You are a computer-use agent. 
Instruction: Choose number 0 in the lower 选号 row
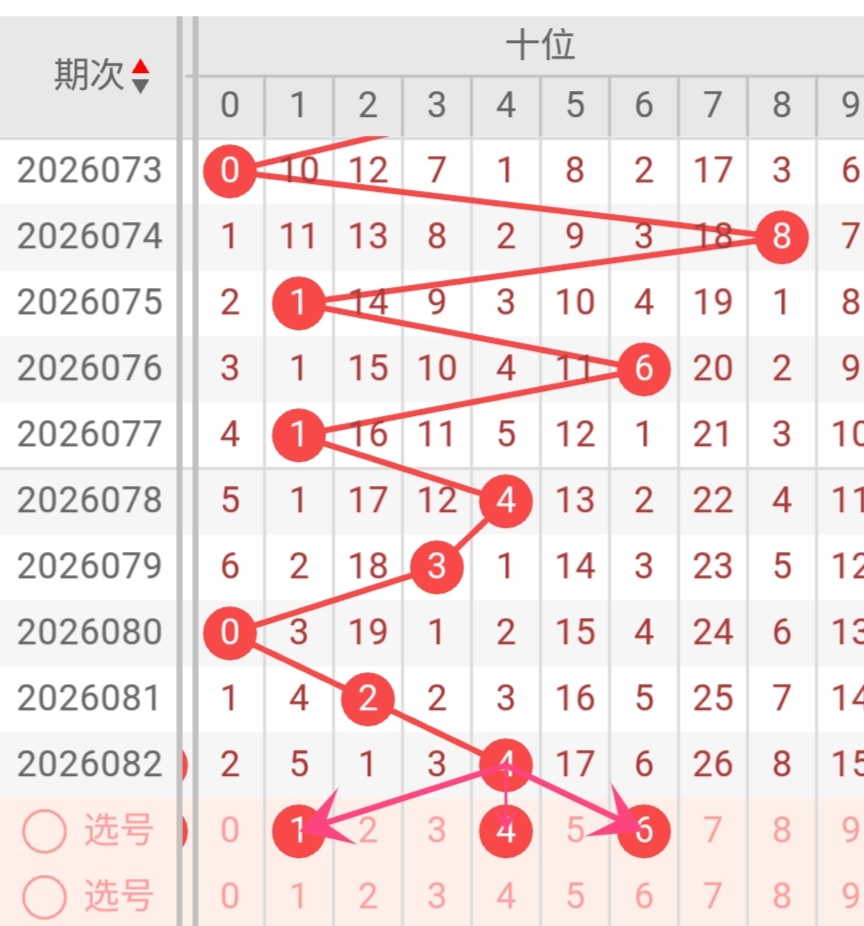[x=230, y=896]
